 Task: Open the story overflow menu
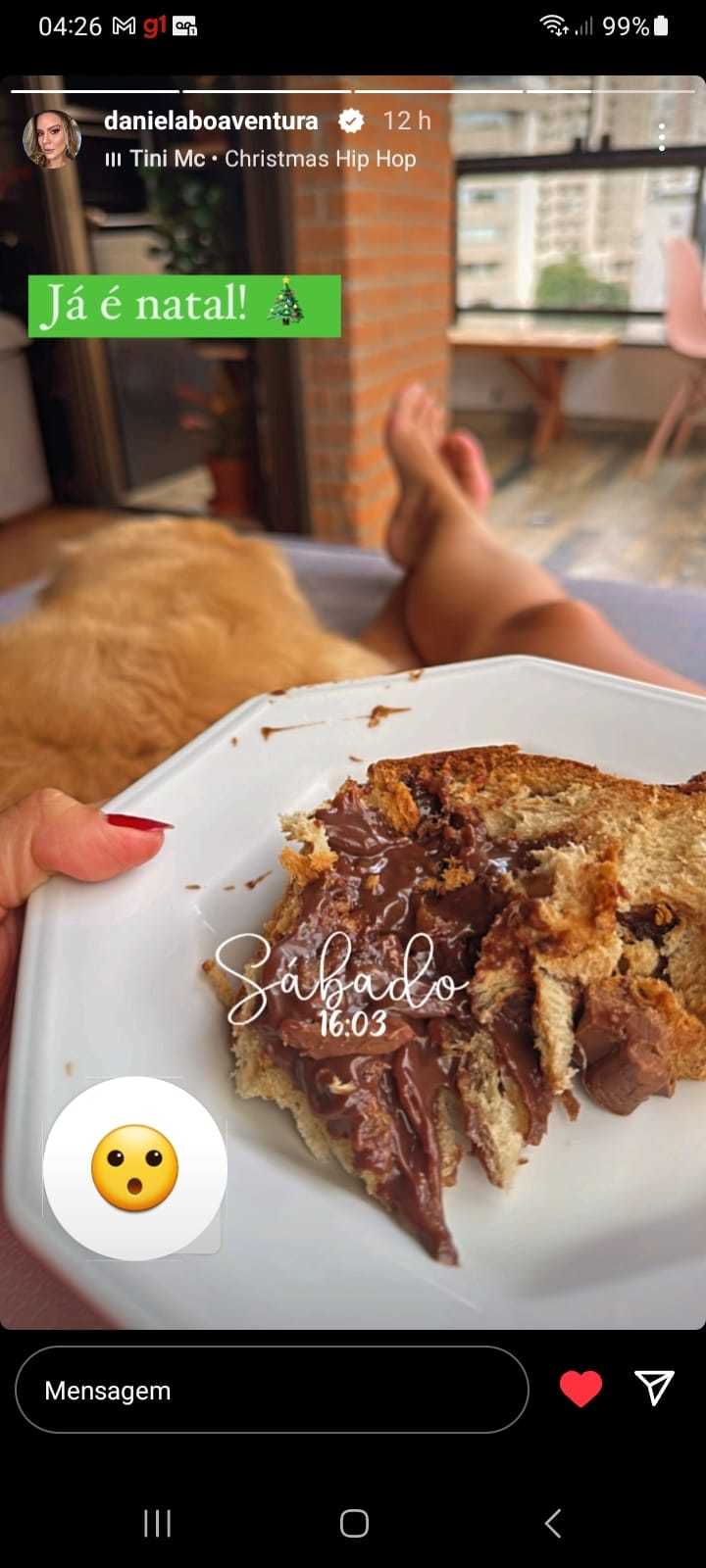coord(662,137)
